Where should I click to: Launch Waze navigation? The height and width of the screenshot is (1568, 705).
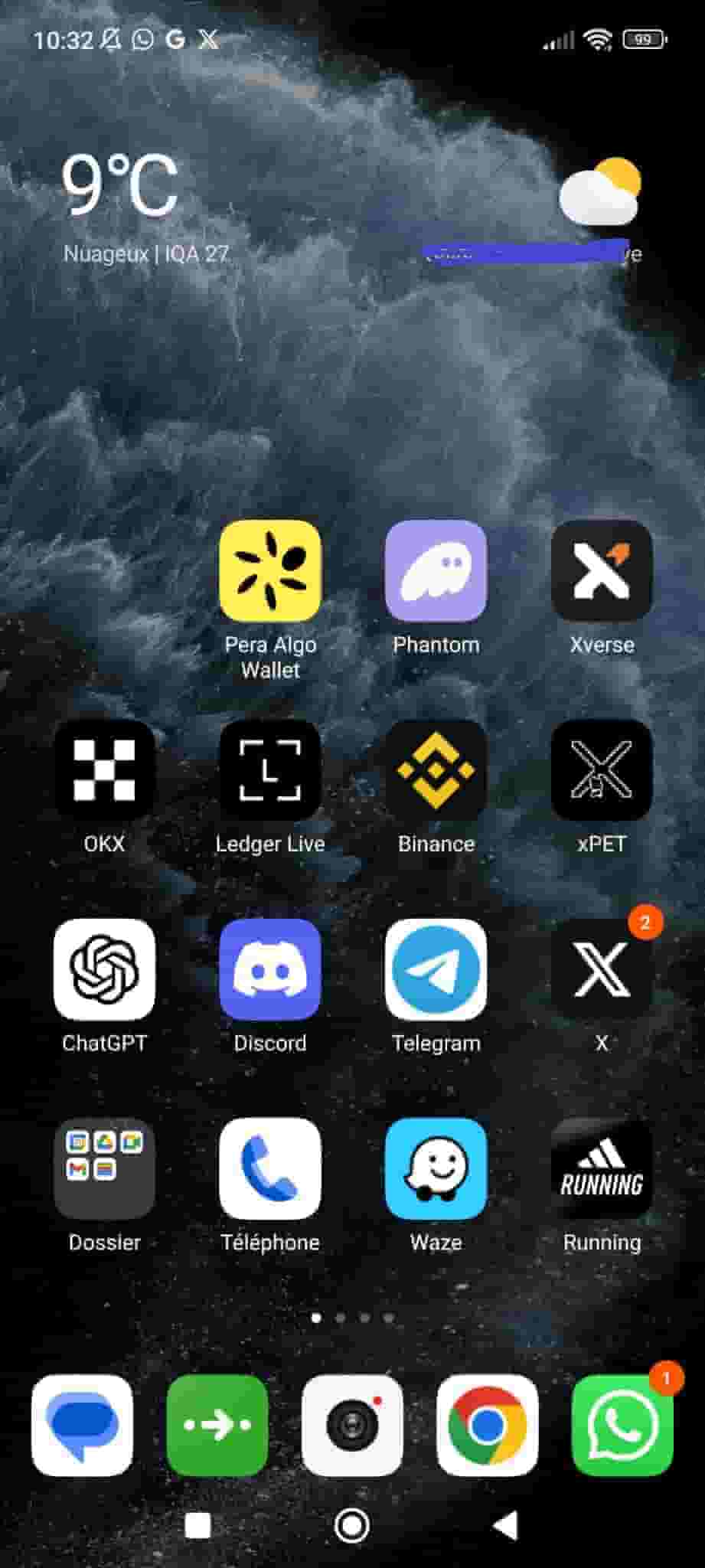pos(436,1168)
